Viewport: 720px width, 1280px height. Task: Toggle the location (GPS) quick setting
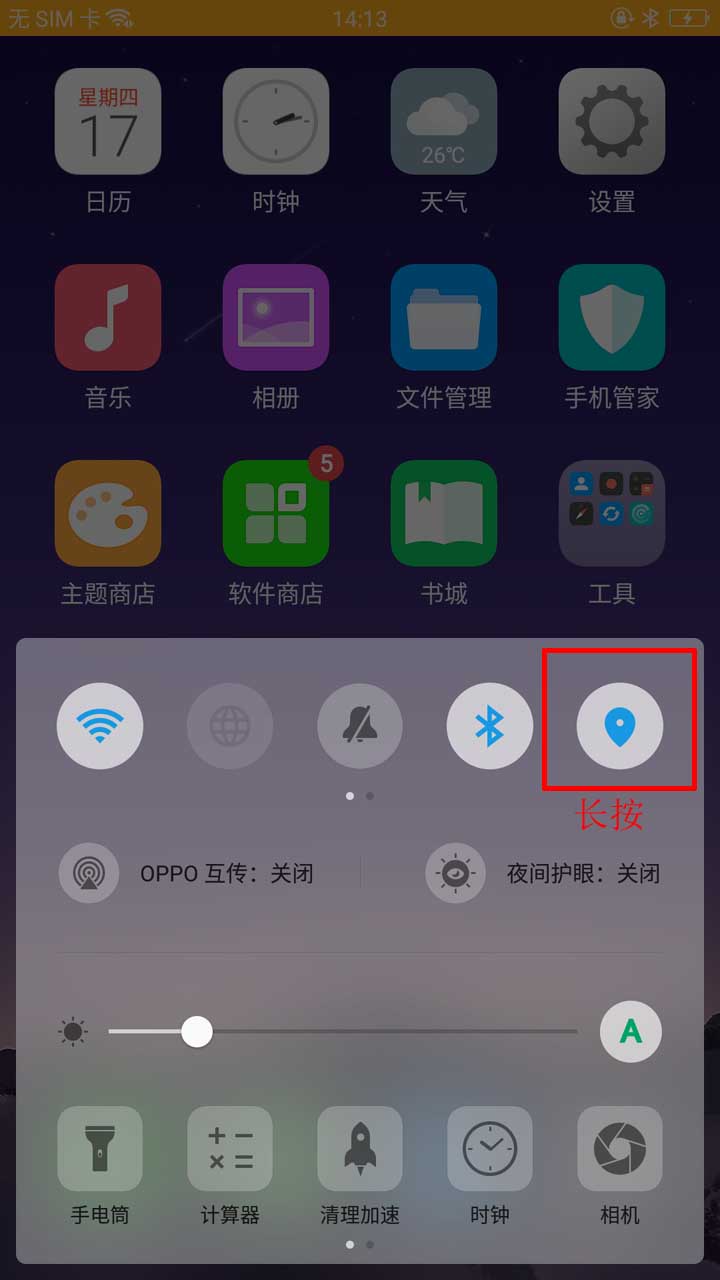pyautogui.click(x=620, y=726)
